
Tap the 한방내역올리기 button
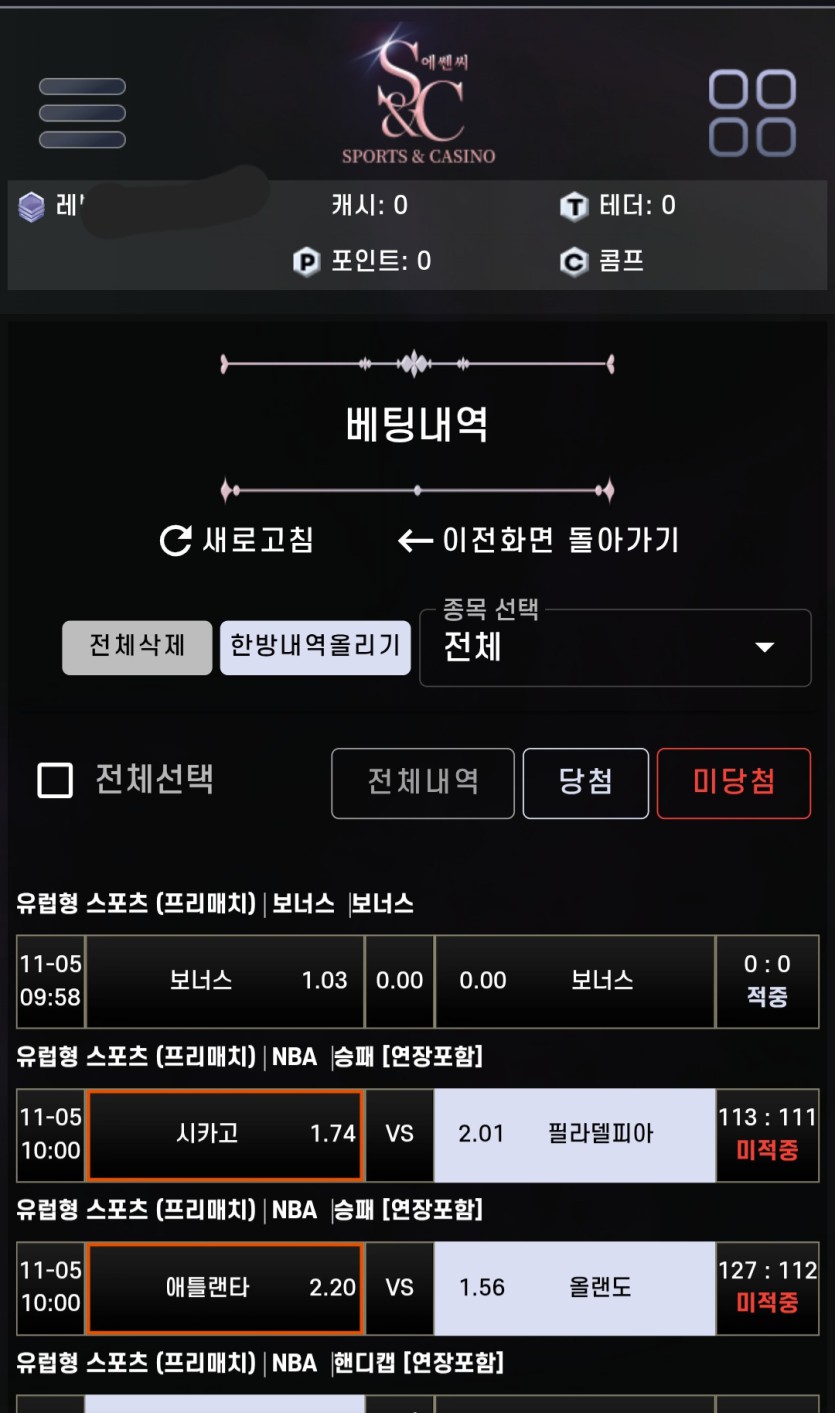click(x=315, y=647)
